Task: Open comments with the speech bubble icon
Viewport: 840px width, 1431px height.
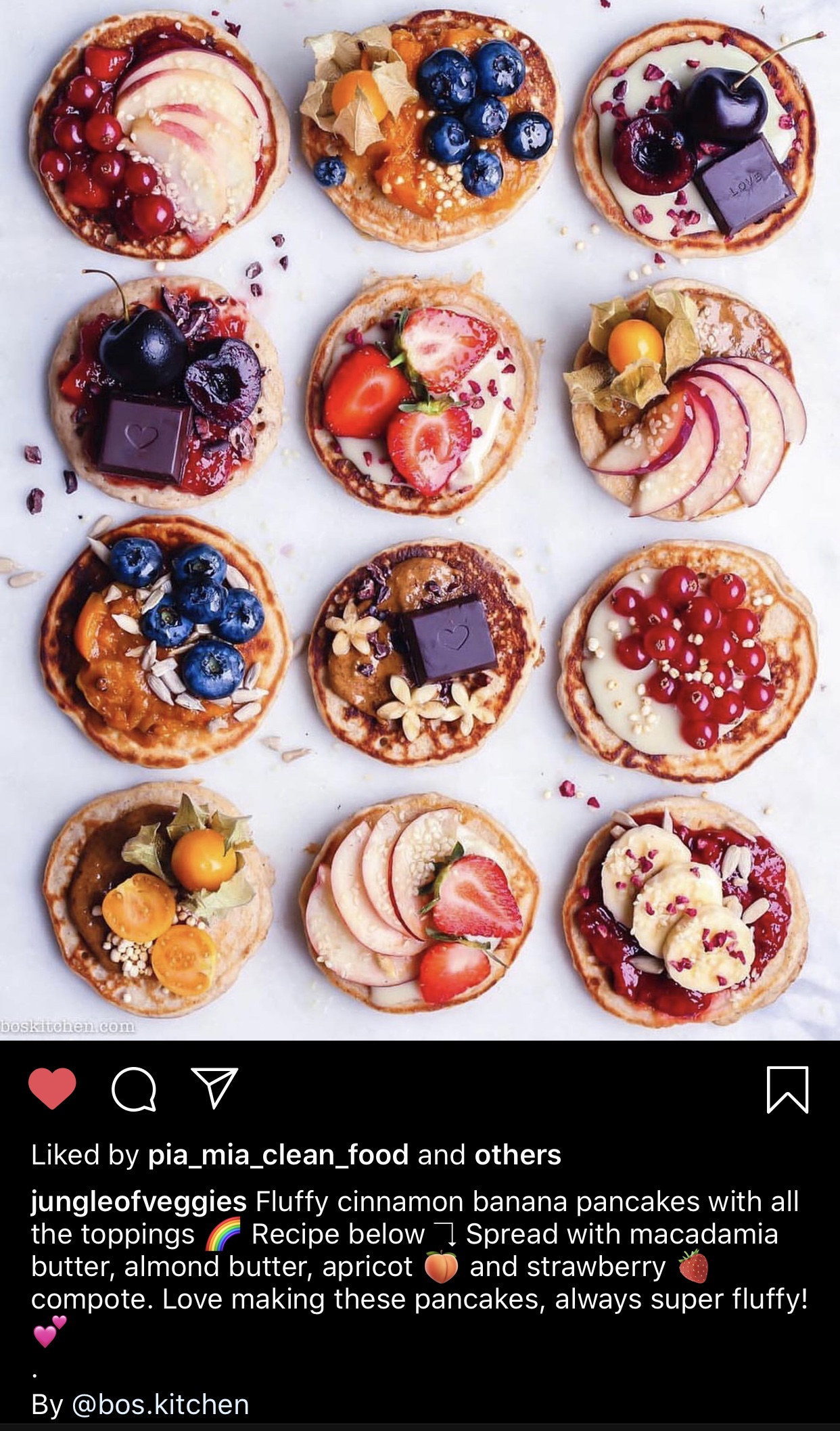Action: (x=134, y=1089)
